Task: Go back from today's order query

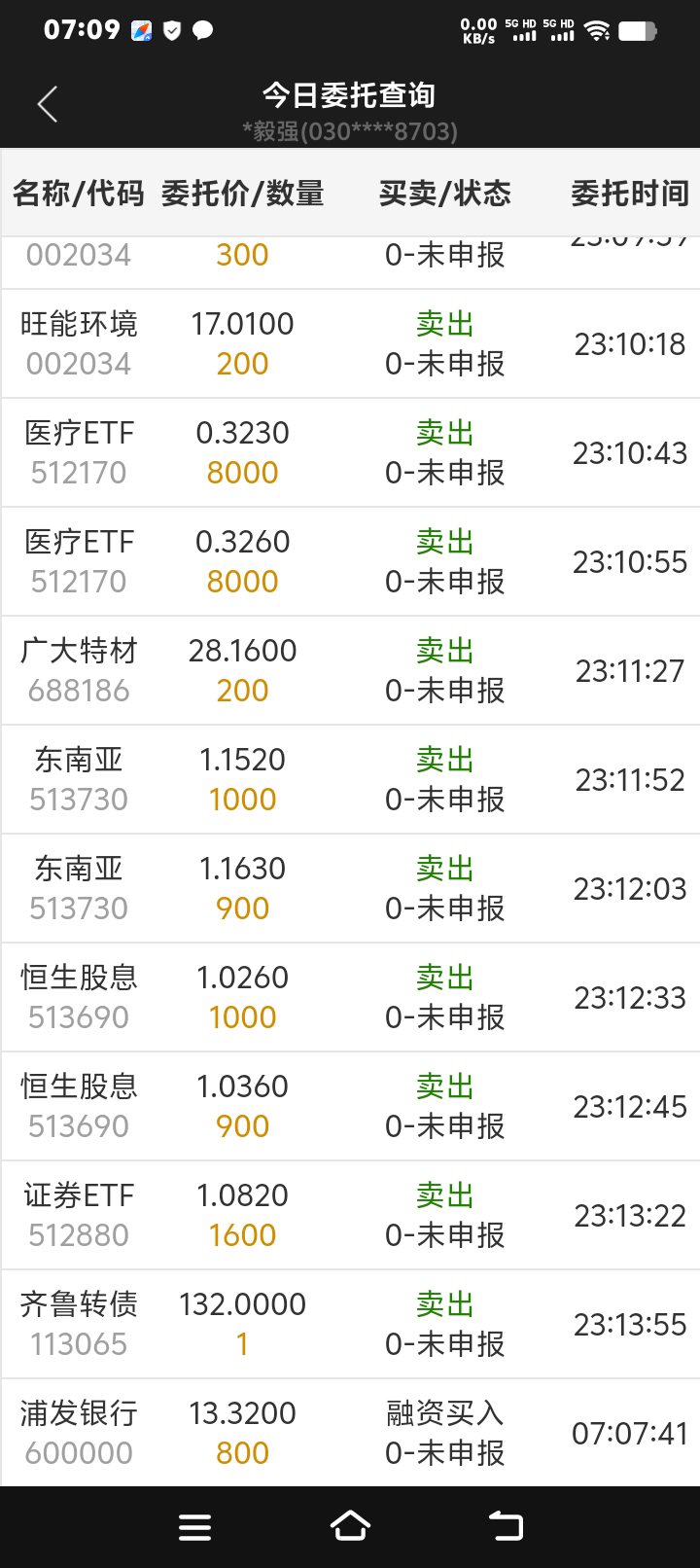Action: tap(47, 104)
